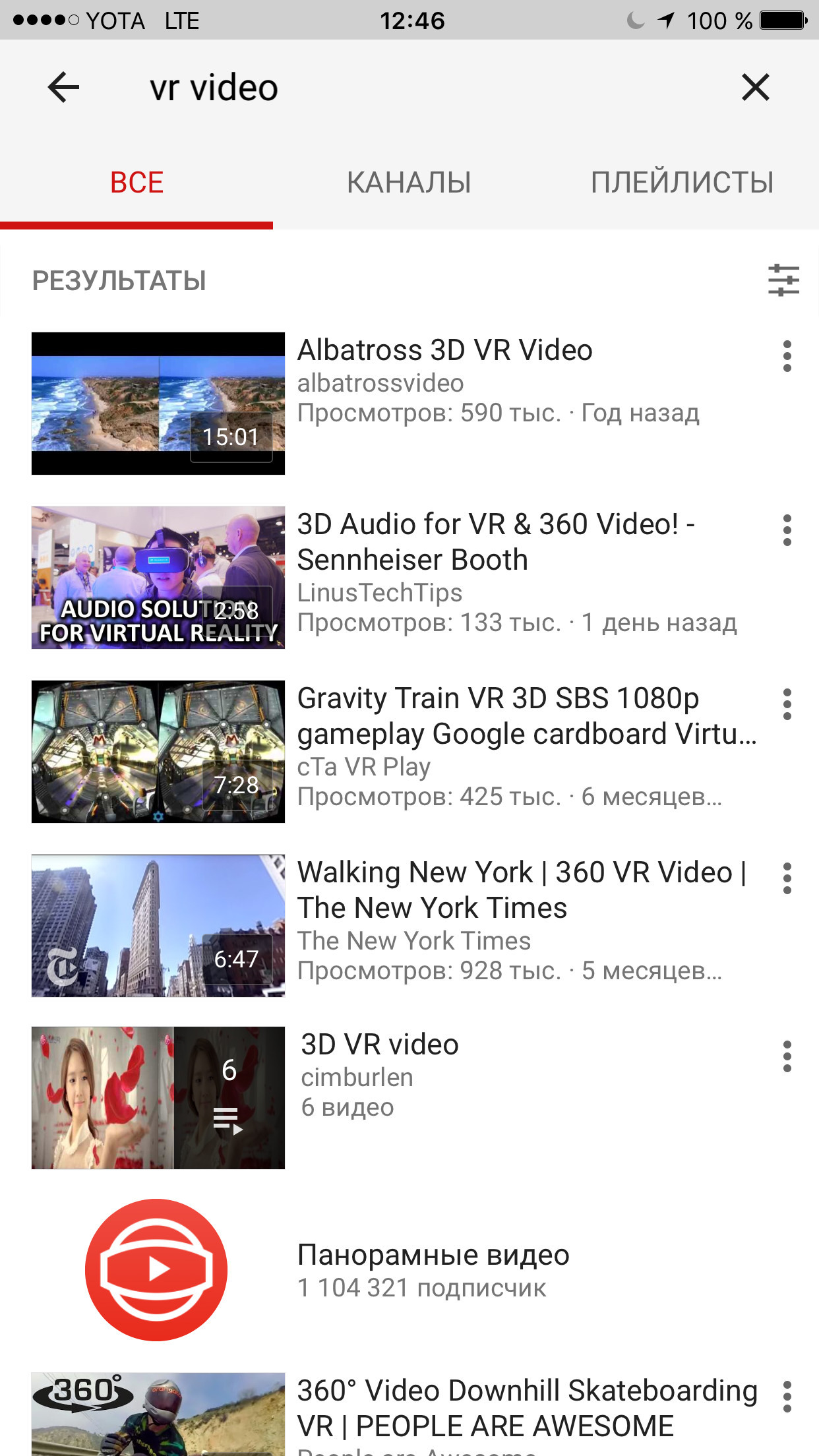
Task: Open menu for Walking New York video
Action: point(787,879)
